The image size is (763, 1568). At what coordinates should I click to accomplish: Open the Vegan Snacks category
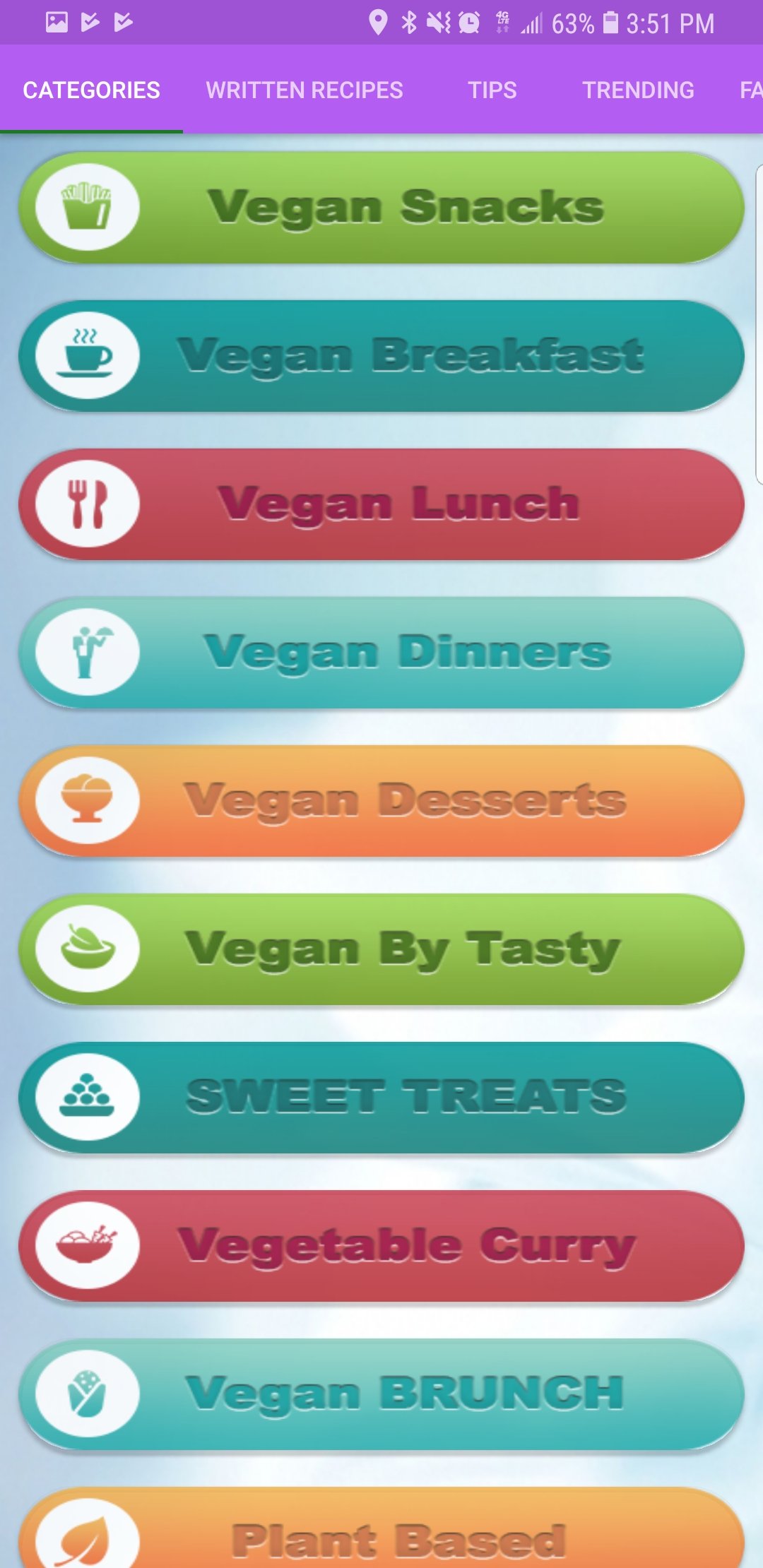(381, 208)
